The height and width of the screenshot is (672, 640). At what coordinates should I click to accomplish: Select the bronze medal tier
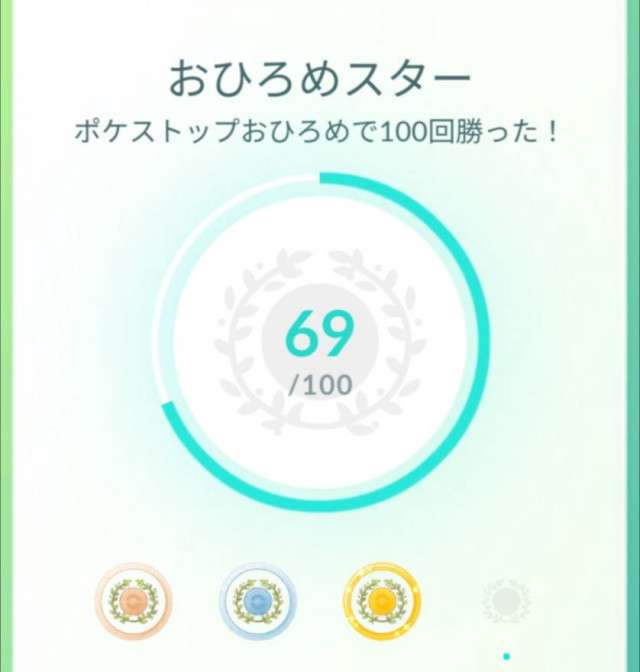(x=133, y=602)
